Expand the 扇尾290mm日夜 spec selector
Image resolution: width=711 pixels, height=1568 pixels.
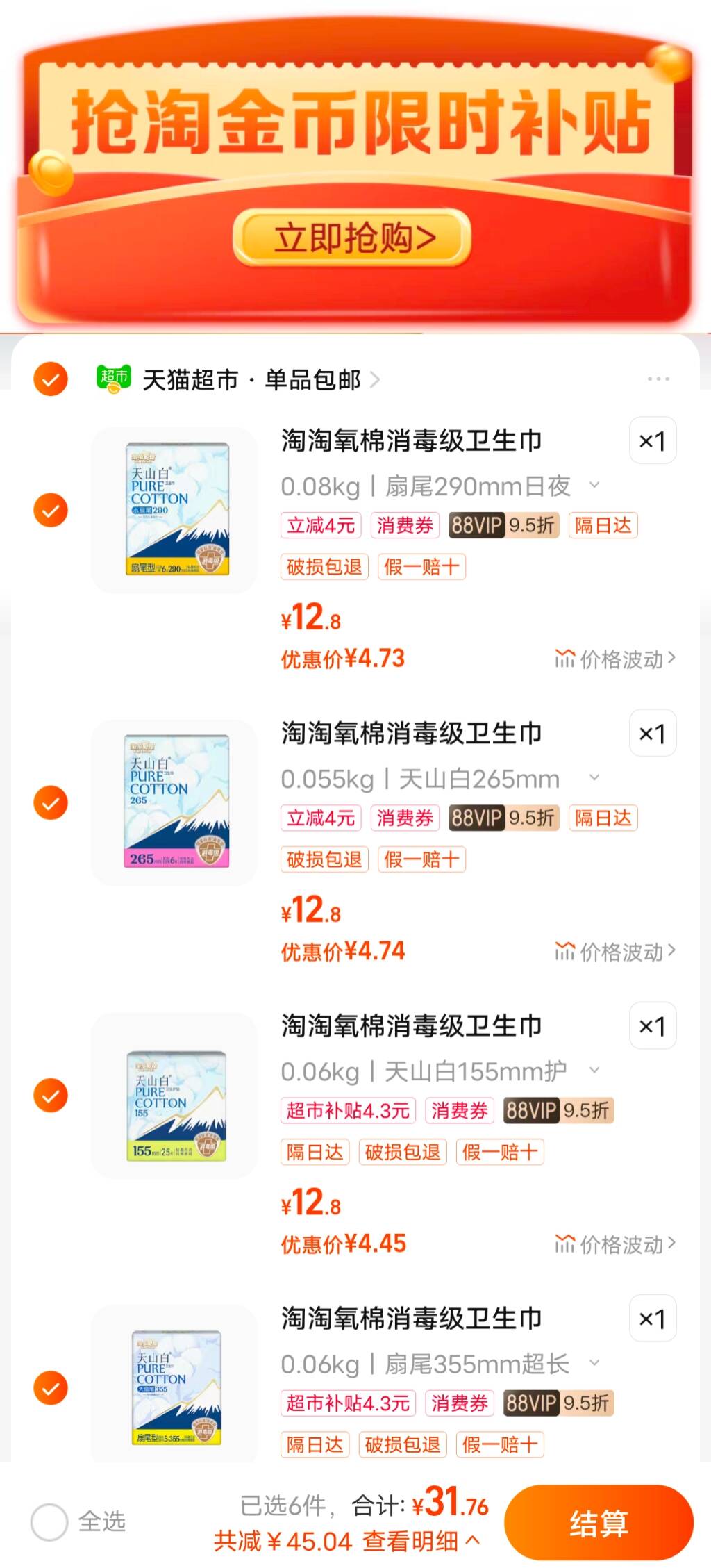595,486
